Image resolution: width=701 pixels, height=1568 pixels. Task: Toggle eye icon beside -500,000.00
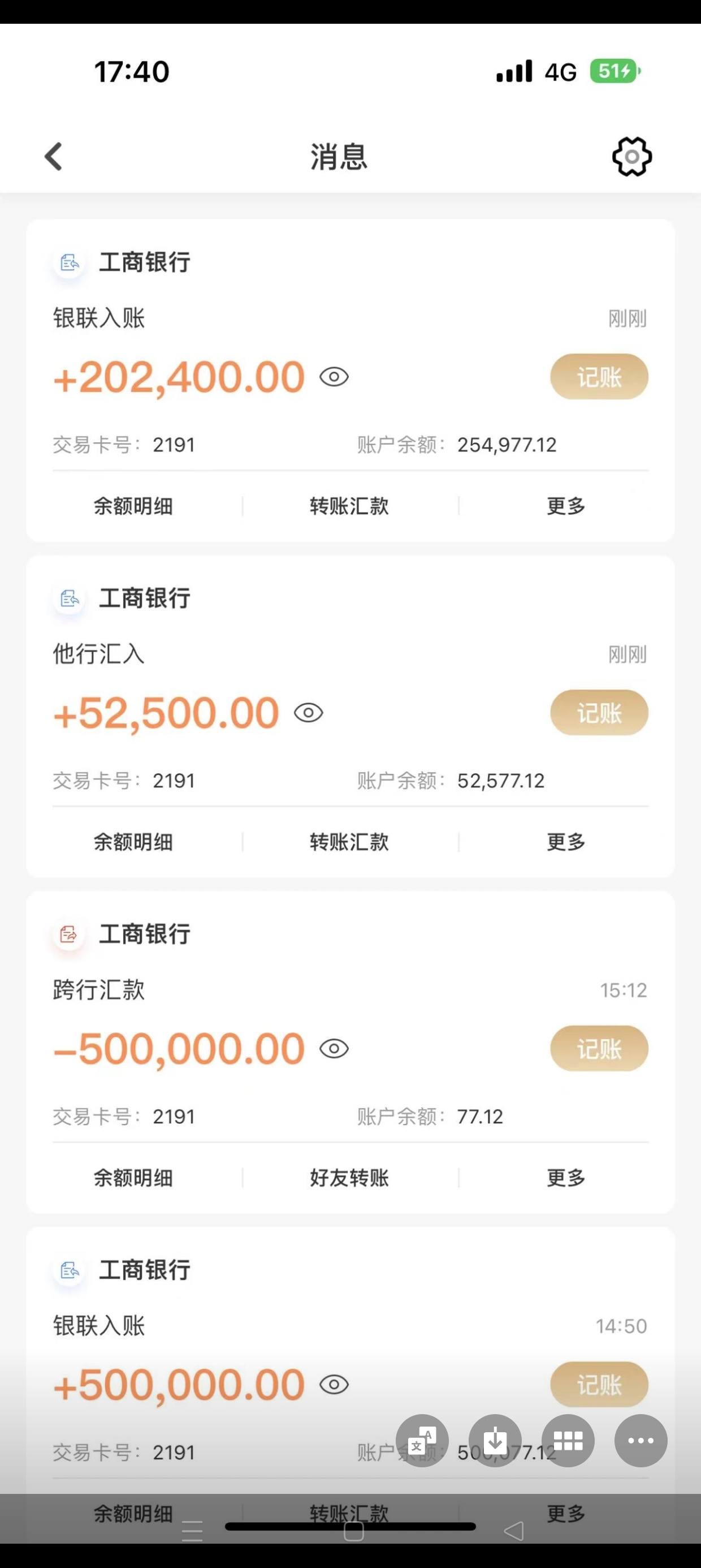(334, 1049)
